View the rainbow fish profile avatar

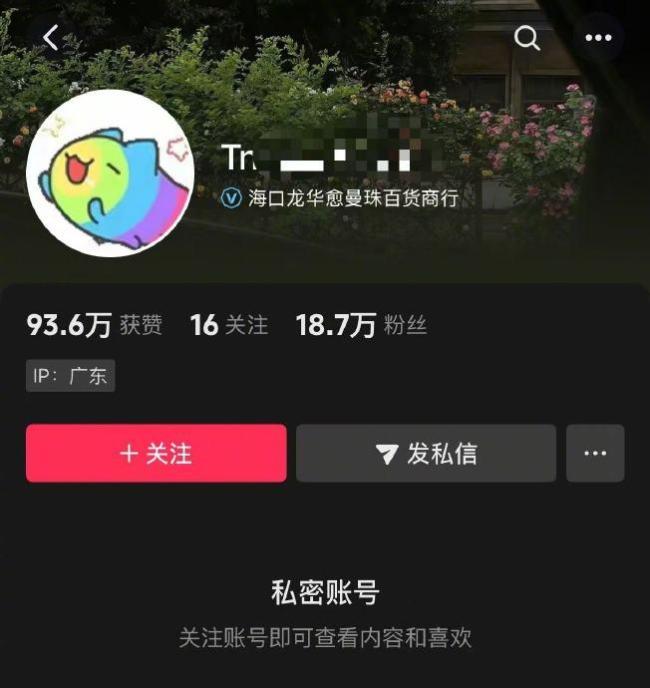pos(110,173)
